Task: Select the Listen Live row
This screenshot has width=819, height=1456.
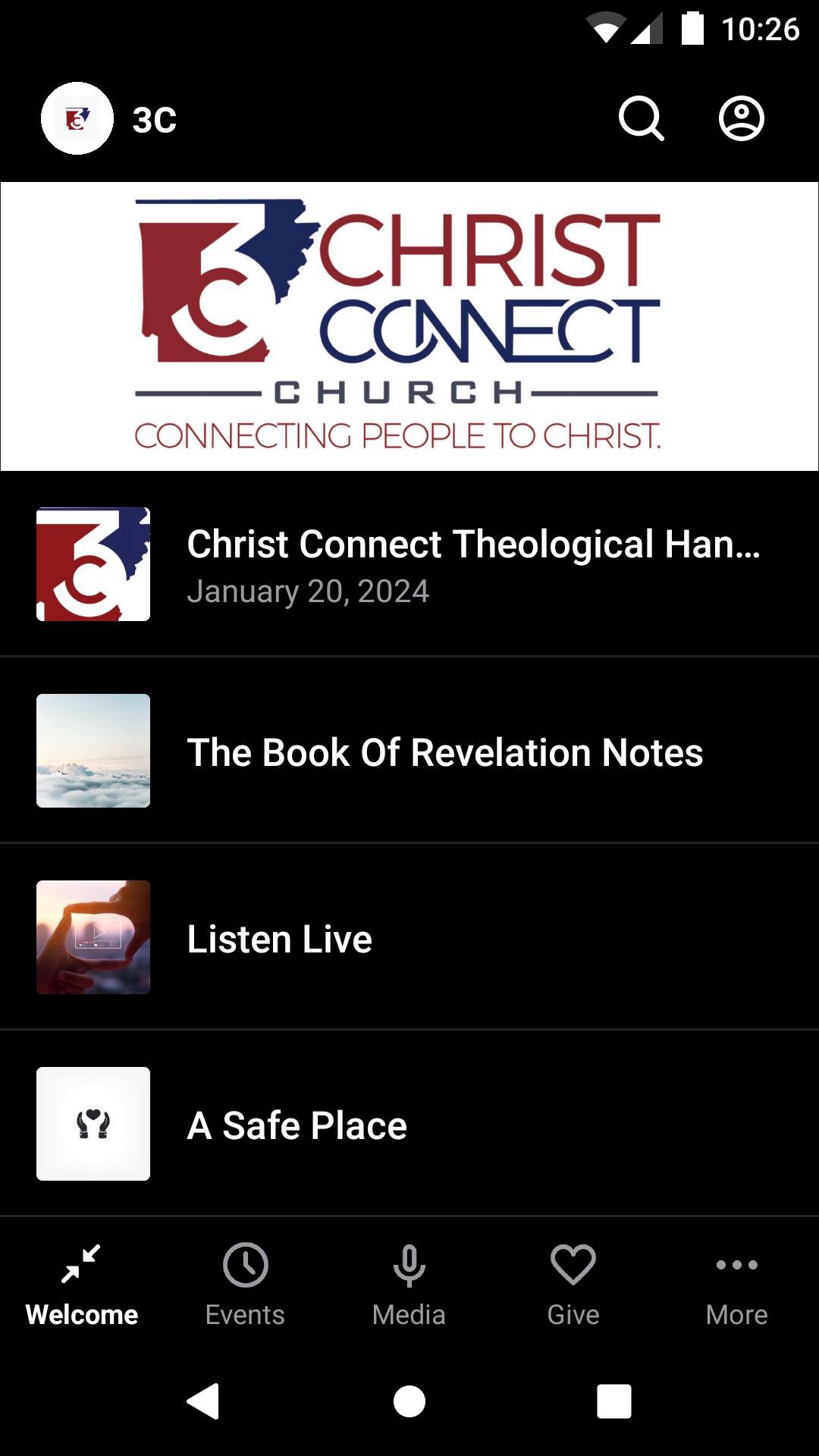Action: [409, 937]
